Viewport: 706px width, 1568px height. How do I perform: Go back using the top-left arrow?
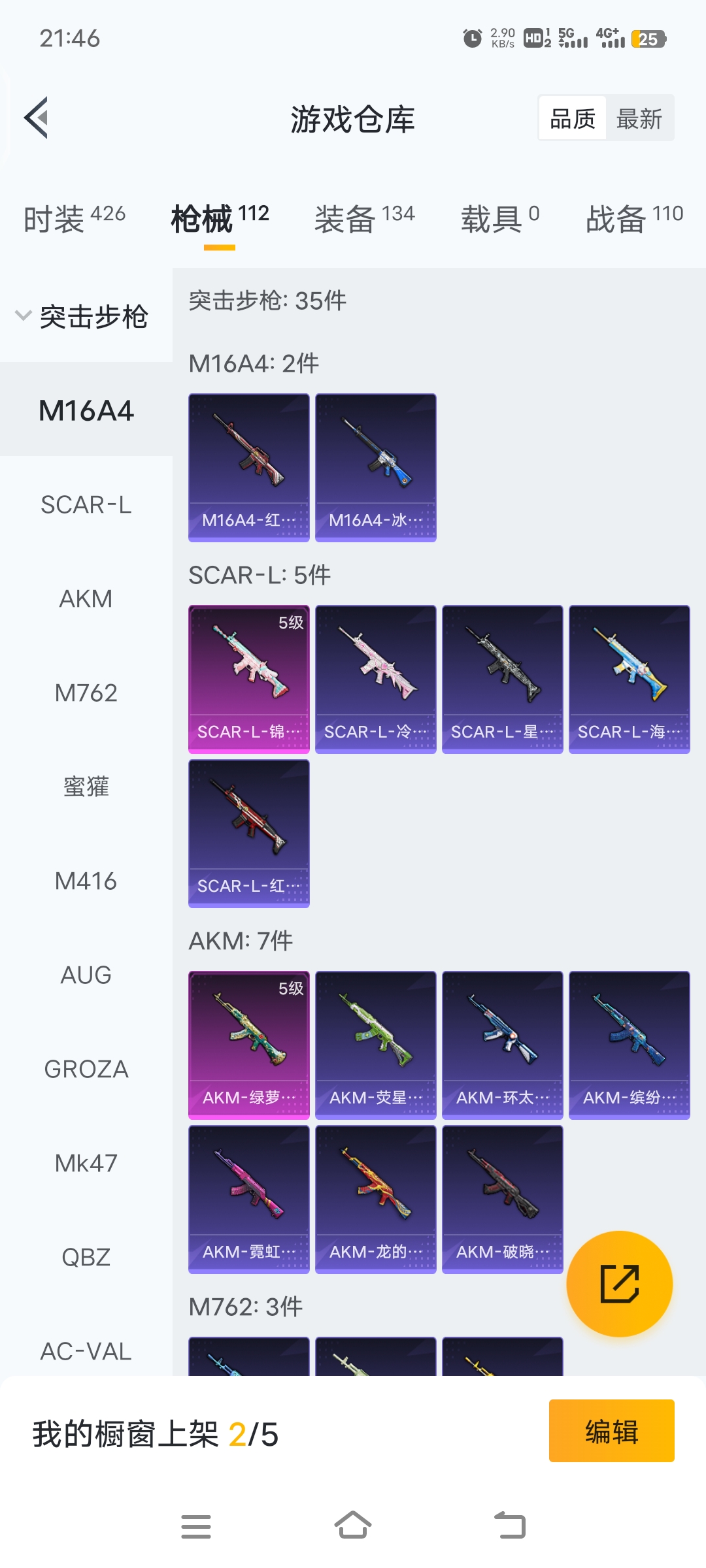37,118
